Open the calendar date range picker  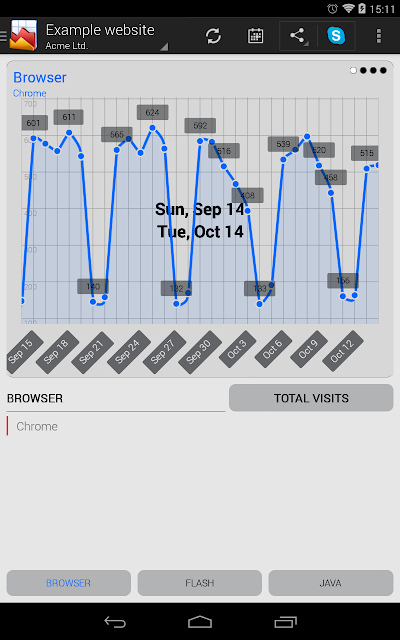click(256, 36)
